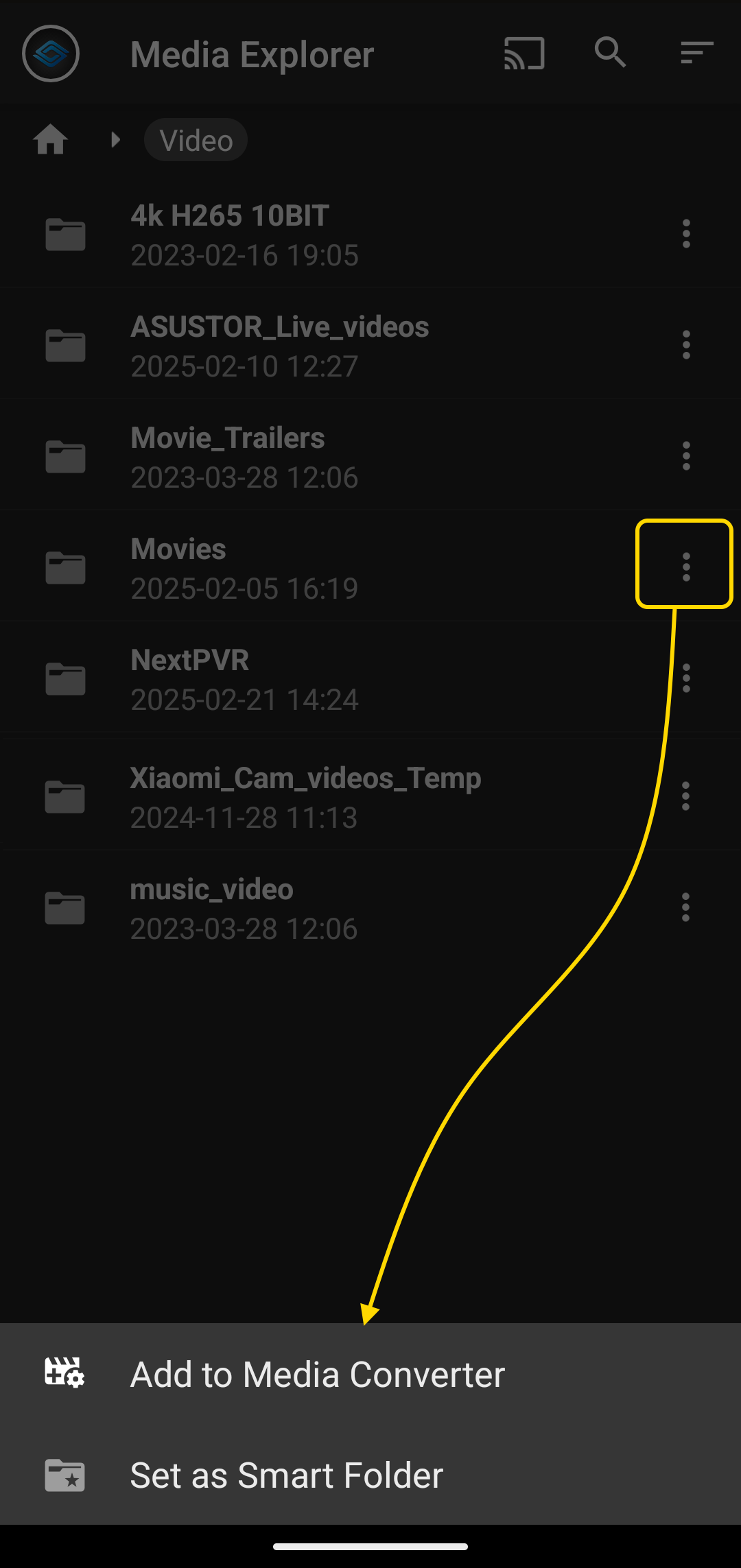Screen dimensions: 741x1568
Task: Choose Set as Smart Folder
Action: (x=287, y=1475)
